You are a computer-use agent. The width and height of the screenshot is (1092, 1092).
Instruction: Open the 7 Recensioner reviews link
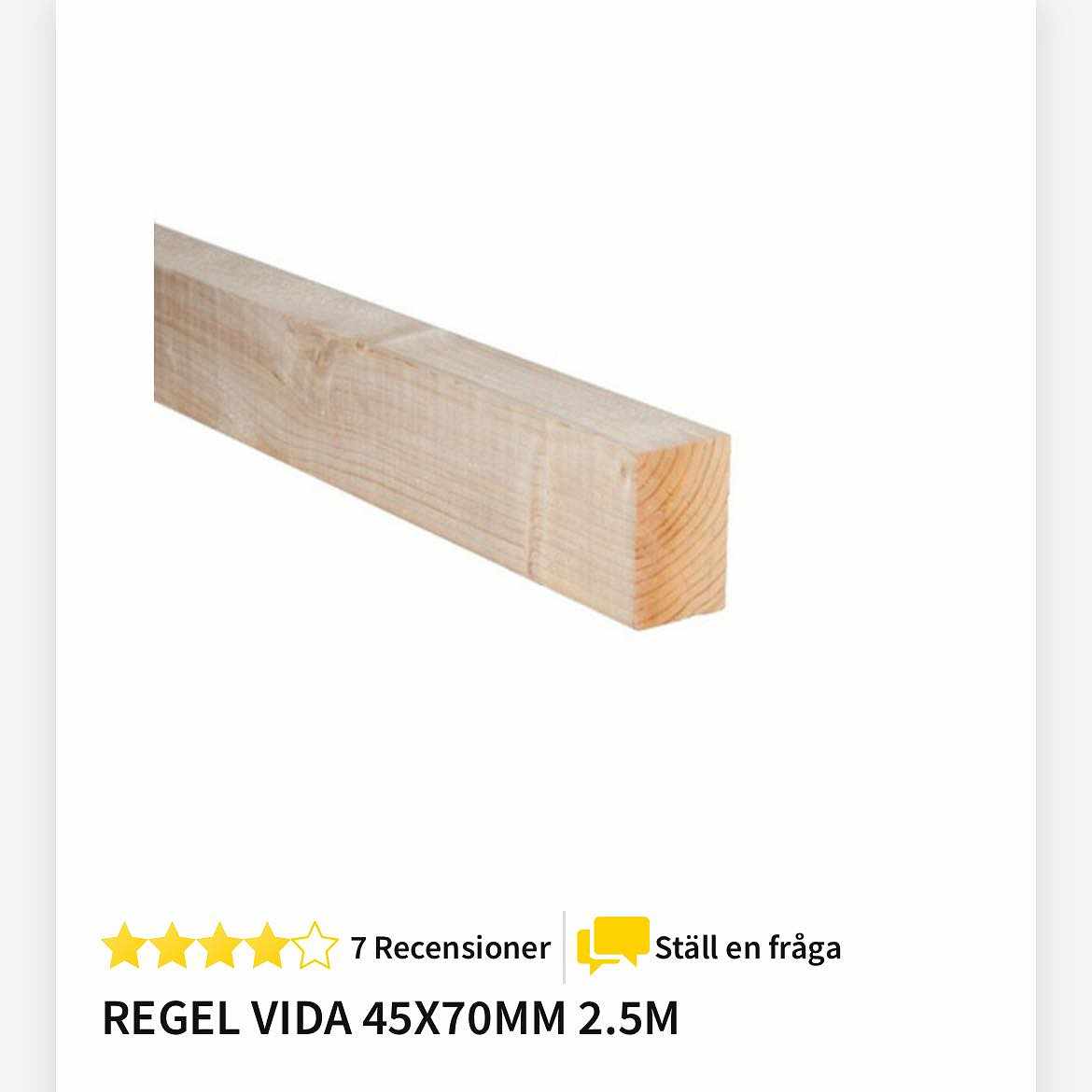450,947
